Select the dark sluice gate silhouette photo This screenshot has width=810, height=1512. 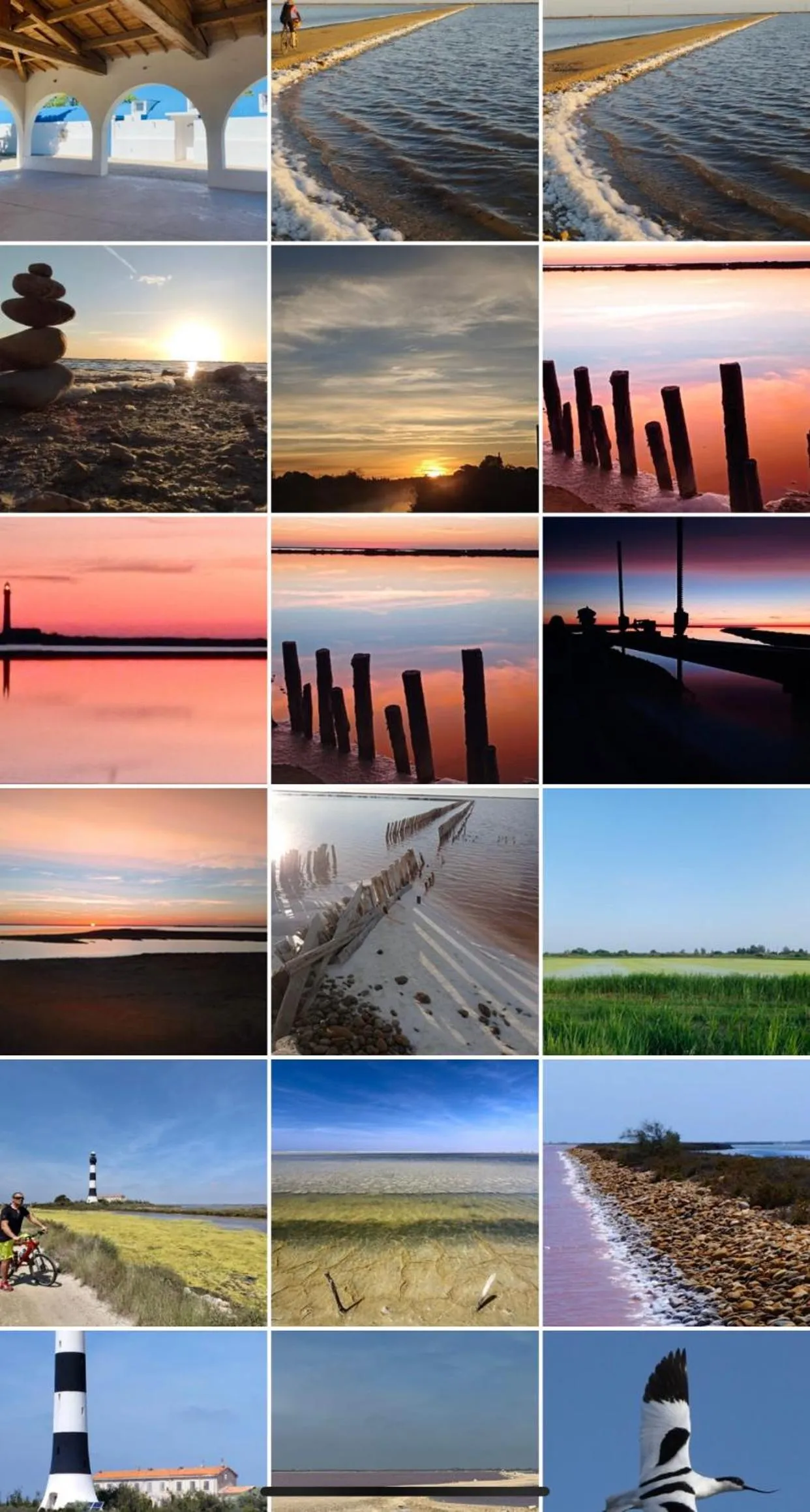(676, 650)
